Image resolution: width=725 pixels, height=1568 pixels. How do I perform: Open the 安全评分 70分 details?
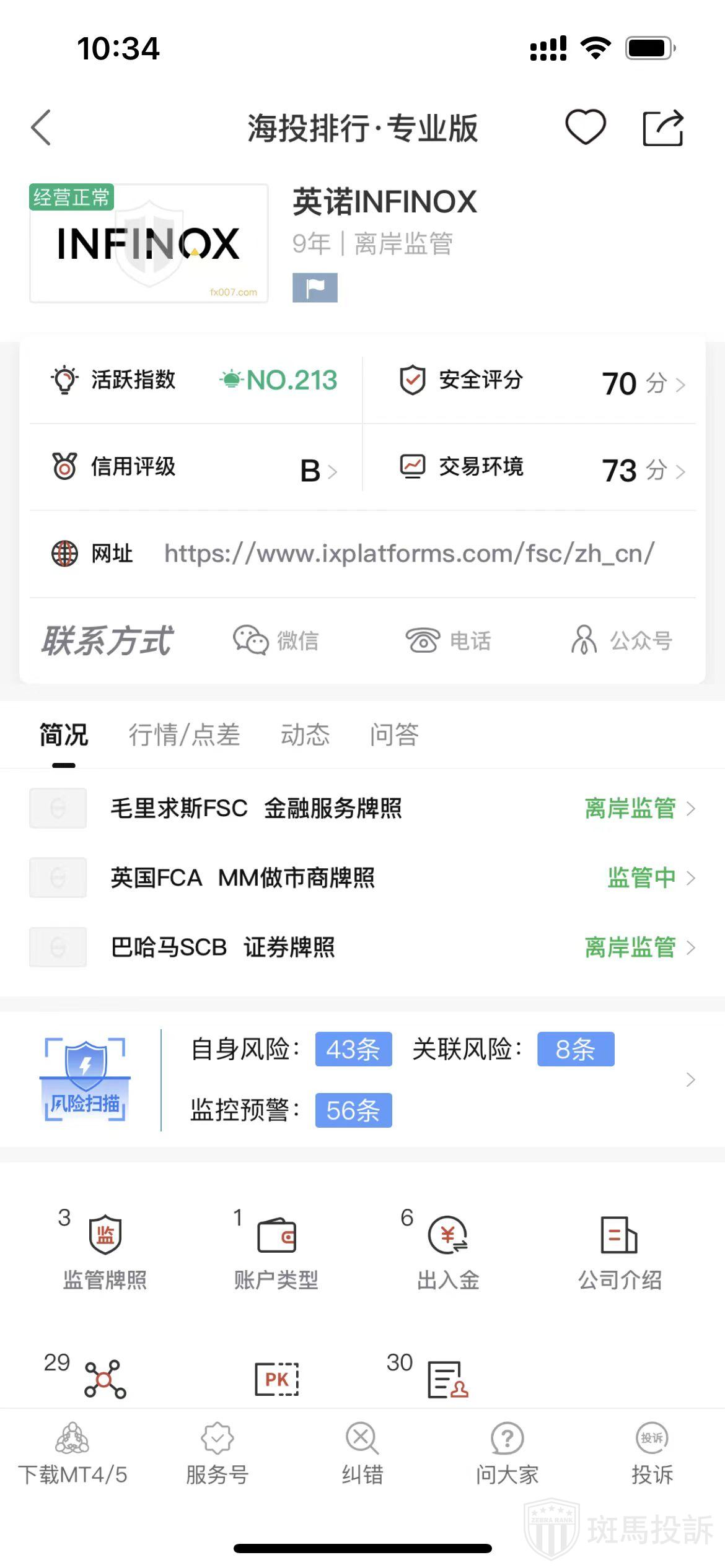542,381
